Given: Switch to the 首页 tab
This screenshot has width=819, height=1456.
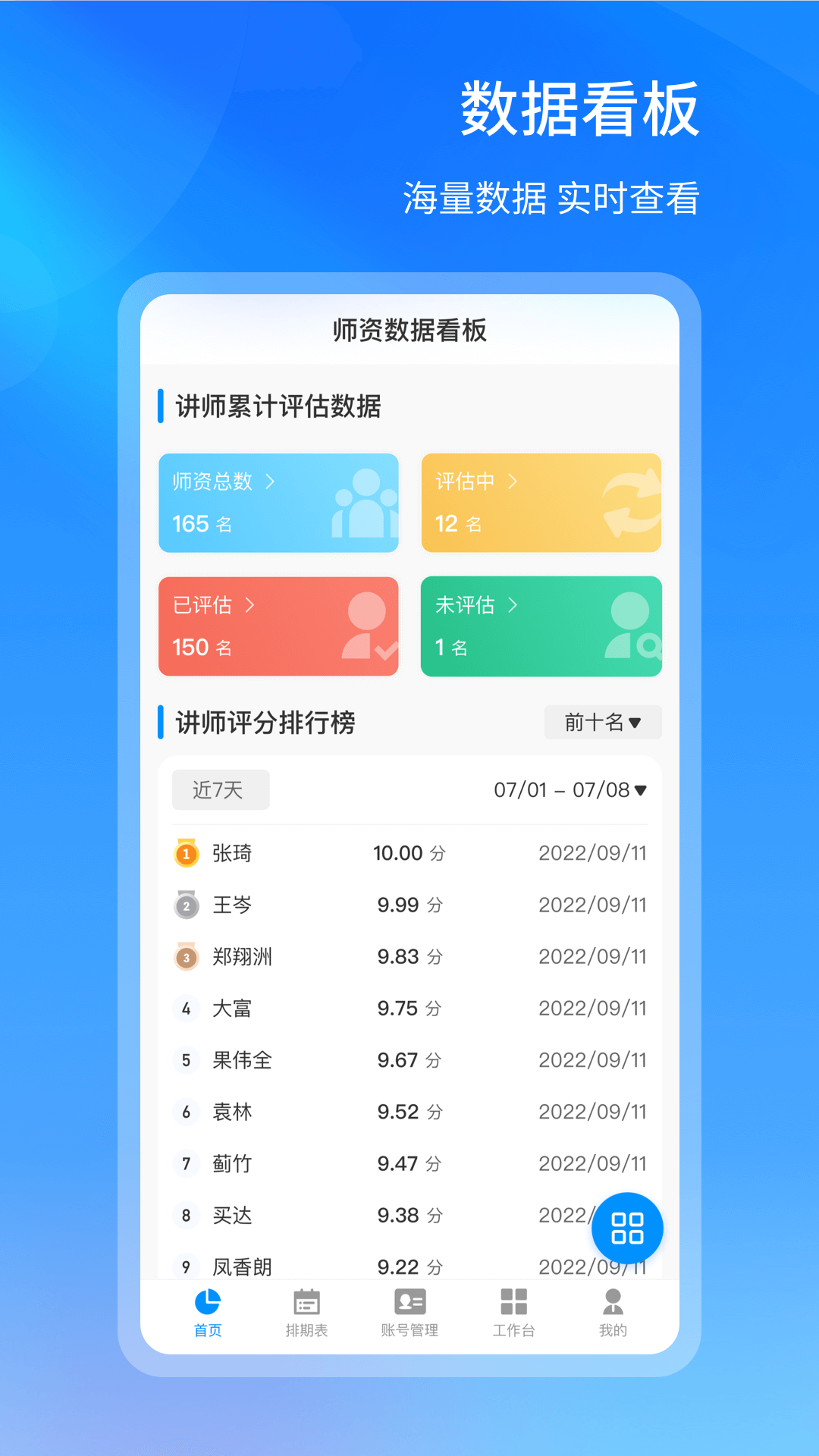Looking at the screenshot, I should coord(207,1312).
